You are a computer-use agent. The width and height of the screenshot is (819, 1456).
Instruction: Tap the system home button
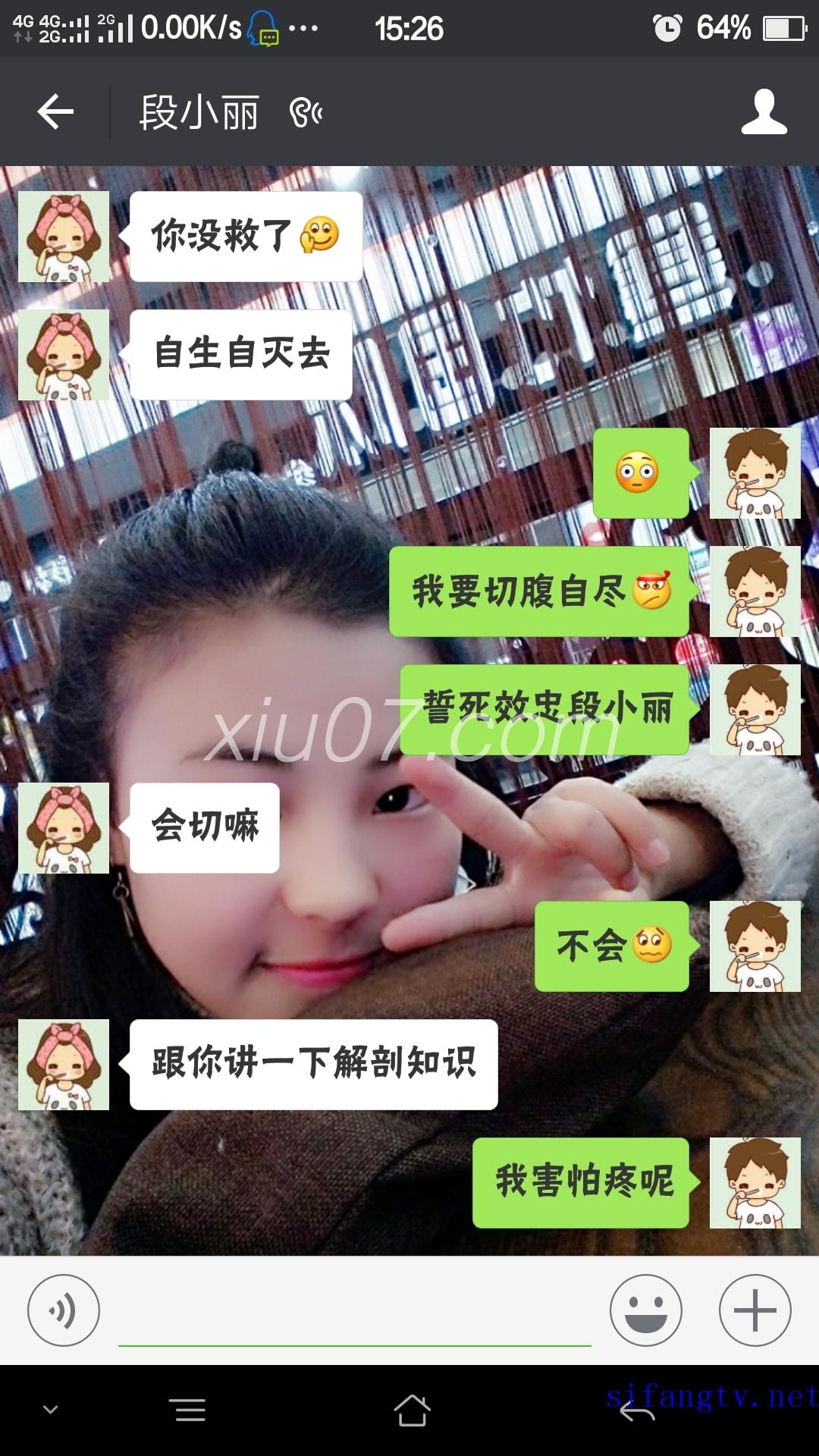412,1410
